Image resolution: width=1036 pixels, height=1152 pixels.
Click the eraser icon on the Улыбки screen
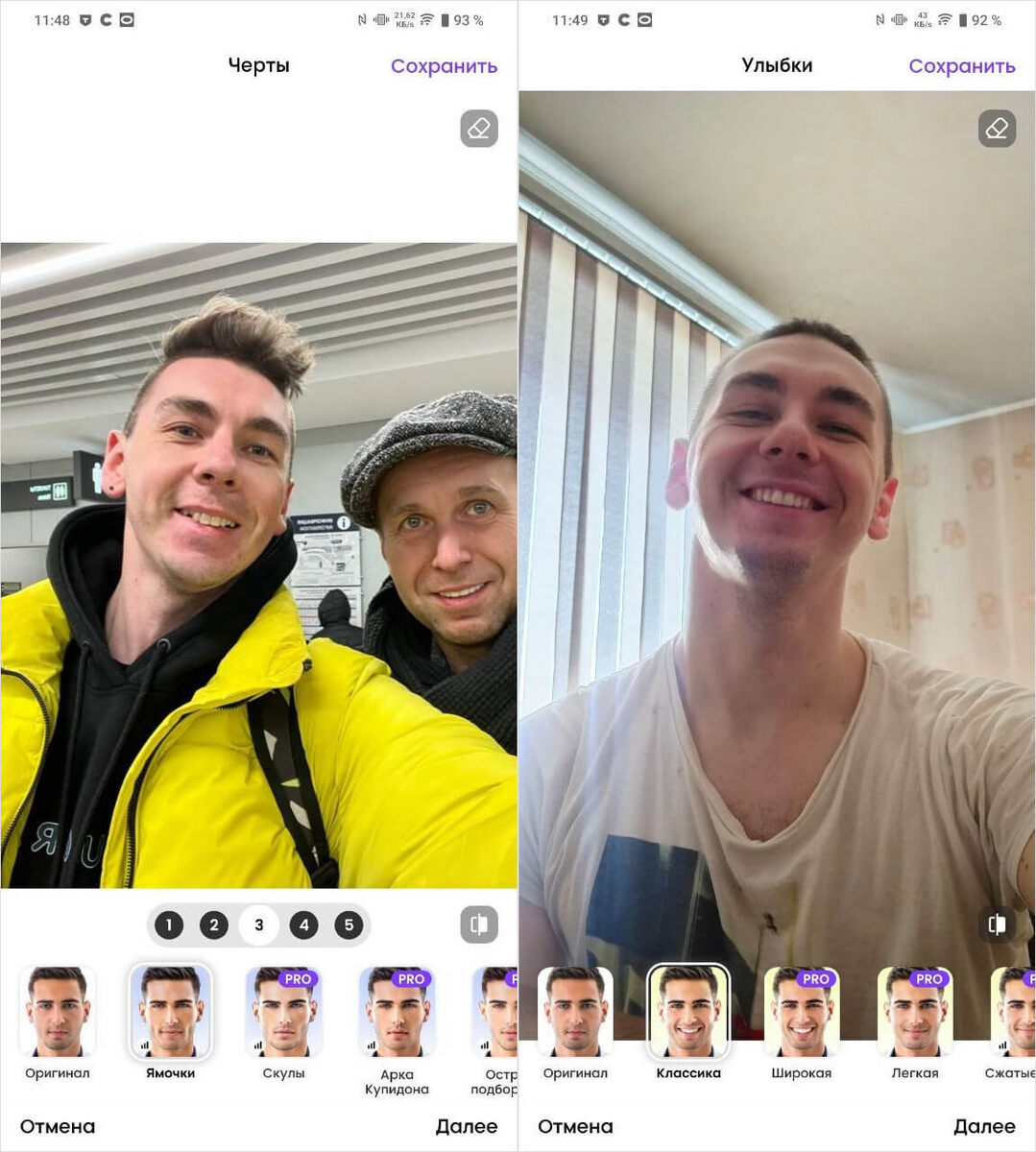pos(997,128)
